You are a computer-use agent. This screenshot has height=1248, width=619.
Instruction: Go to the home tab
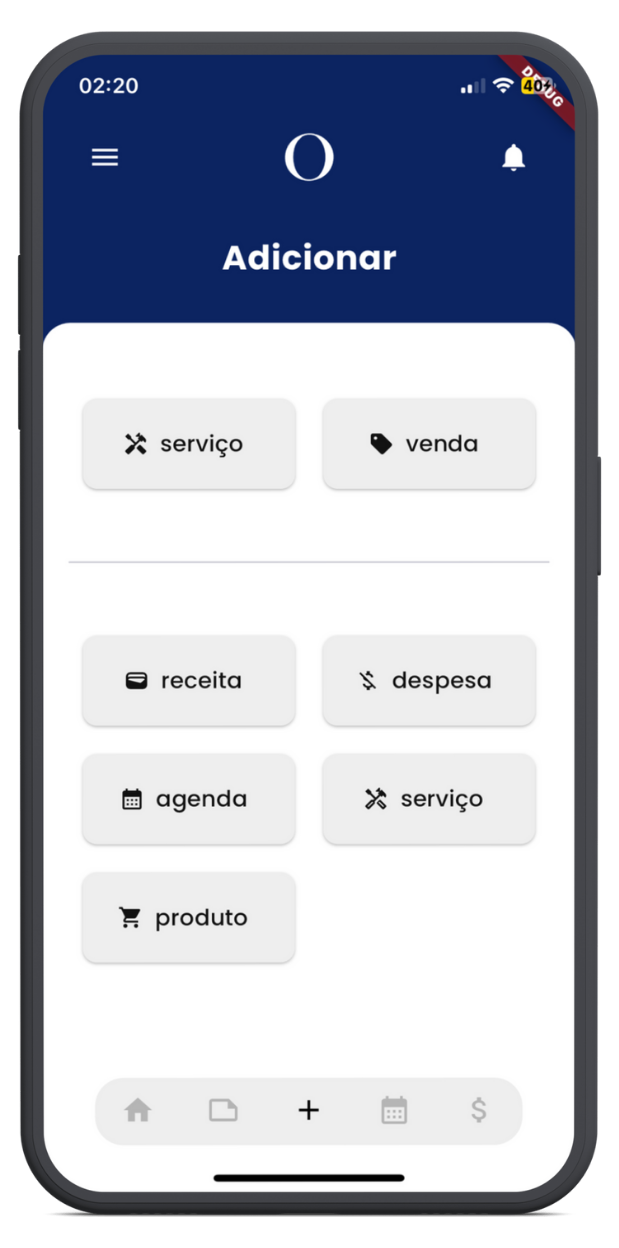pyautogui.click(x=138, y=1110)
